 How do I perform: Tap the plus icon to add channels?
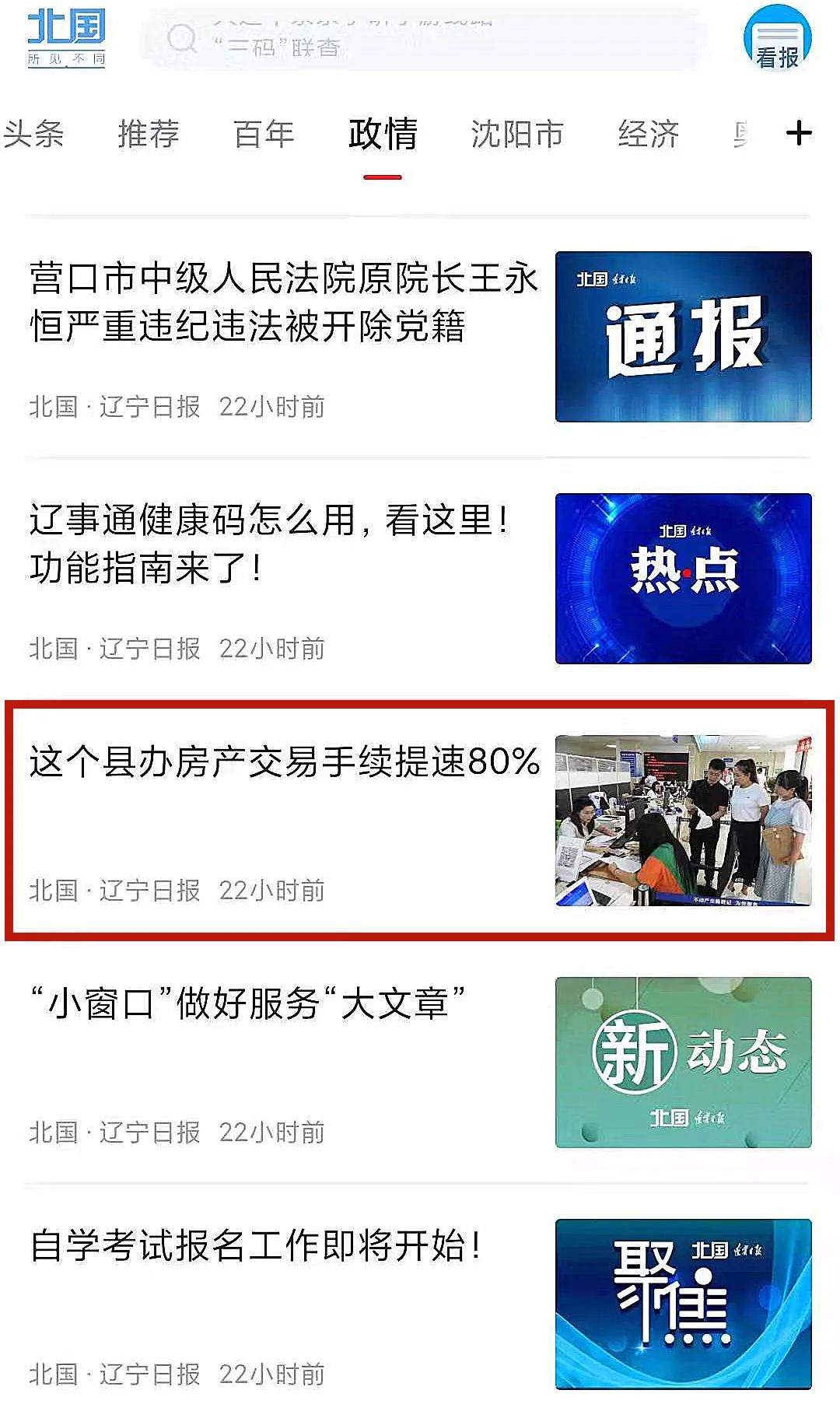(x=799, y=134)
